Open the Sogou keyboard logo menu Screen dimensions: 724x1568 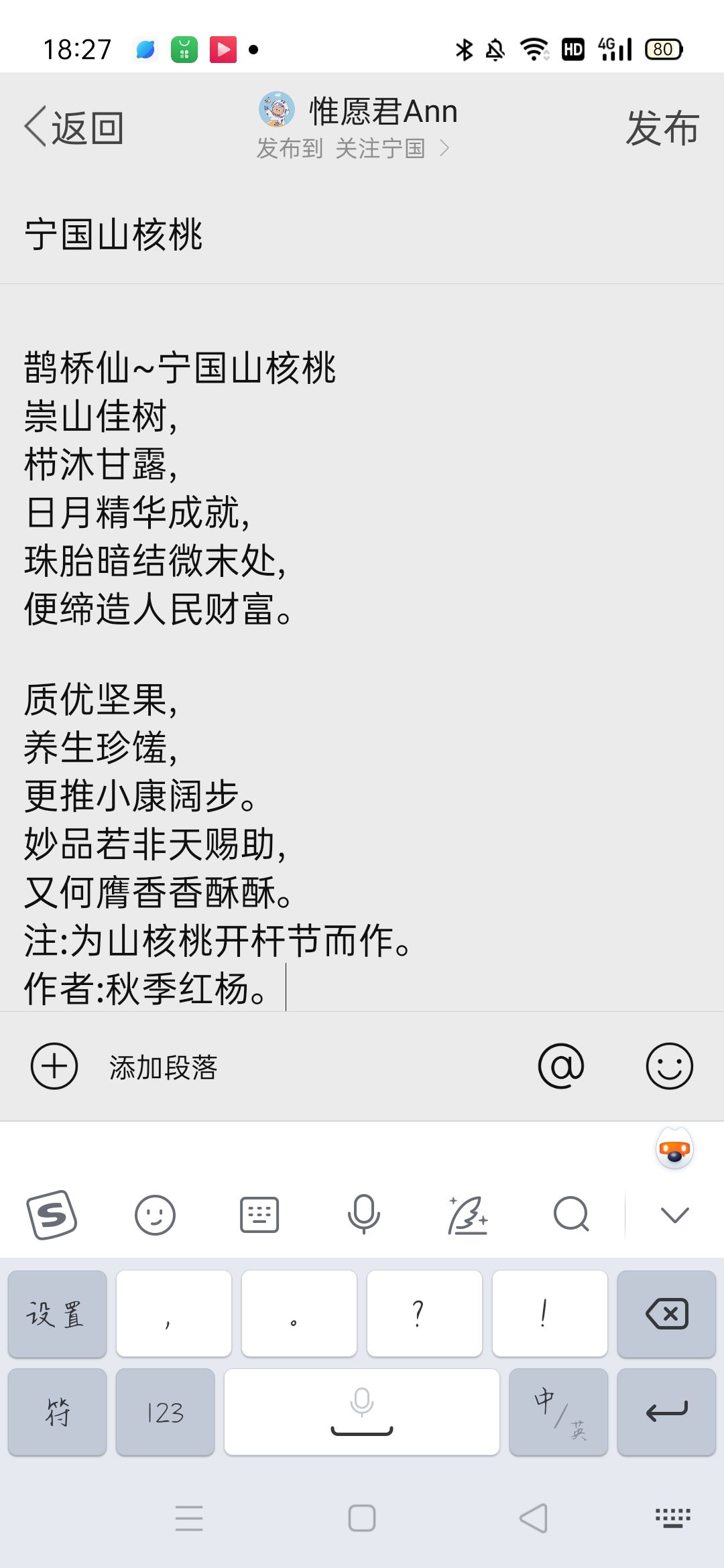(52, 1214)
